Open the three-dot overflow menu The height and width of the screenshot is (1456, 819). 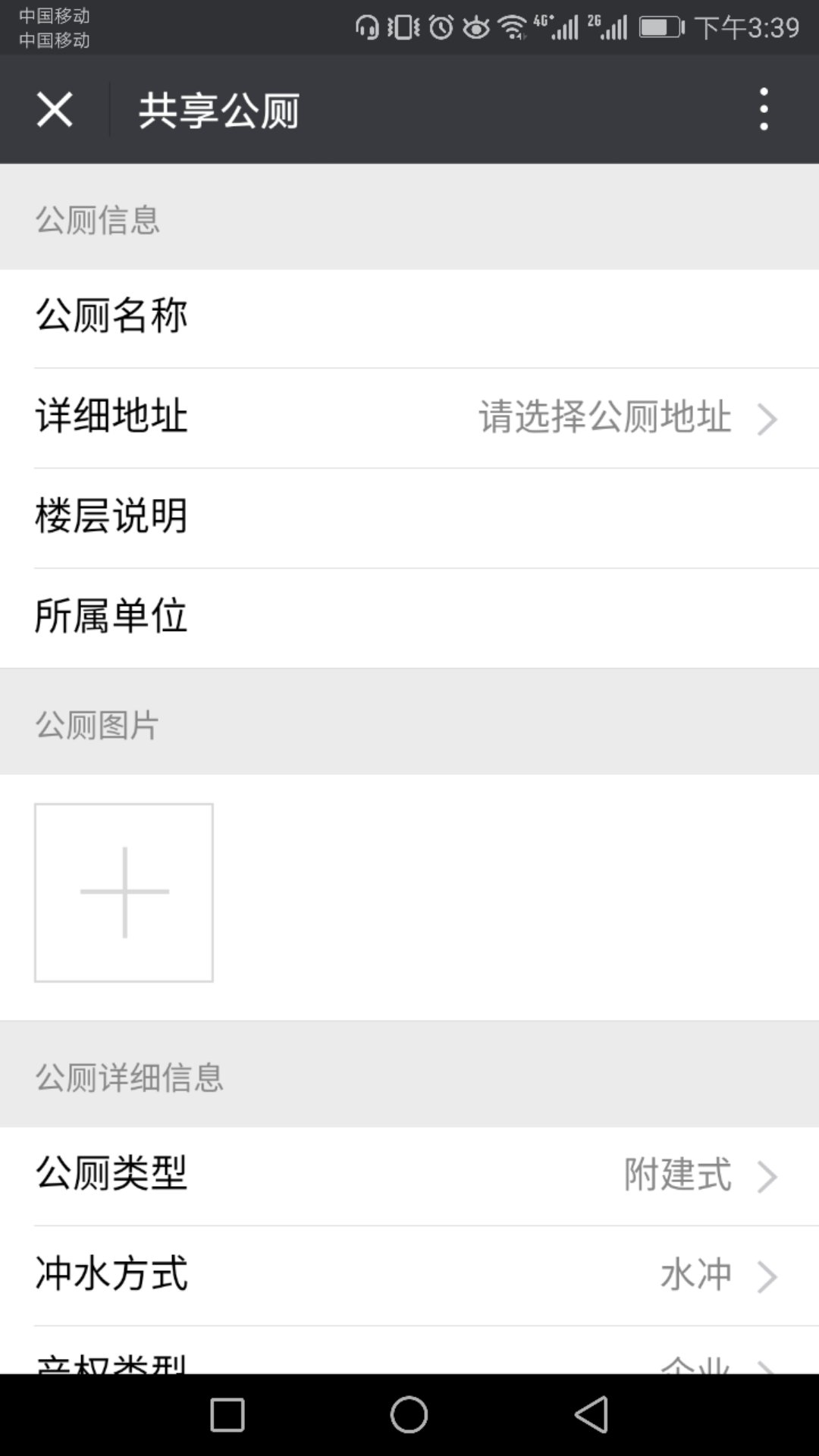(x=764, y=109)
